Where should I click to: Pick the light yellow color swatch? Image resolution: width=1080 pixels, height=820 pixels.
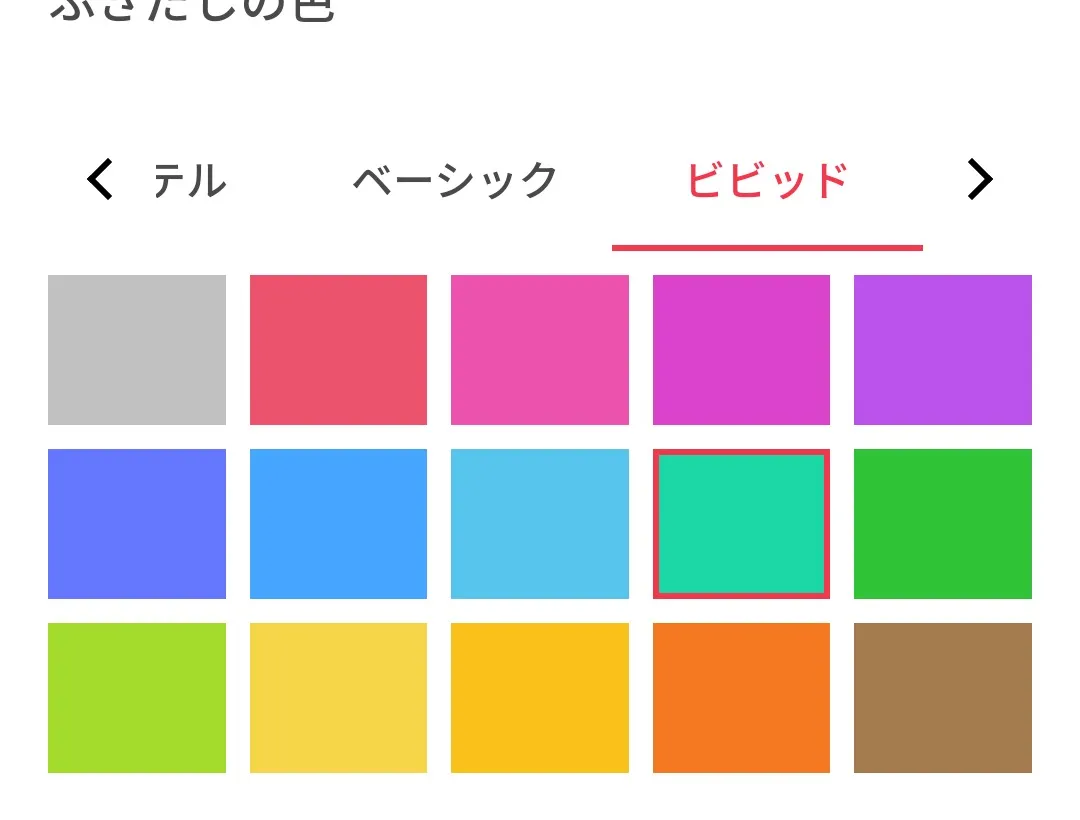338,698
